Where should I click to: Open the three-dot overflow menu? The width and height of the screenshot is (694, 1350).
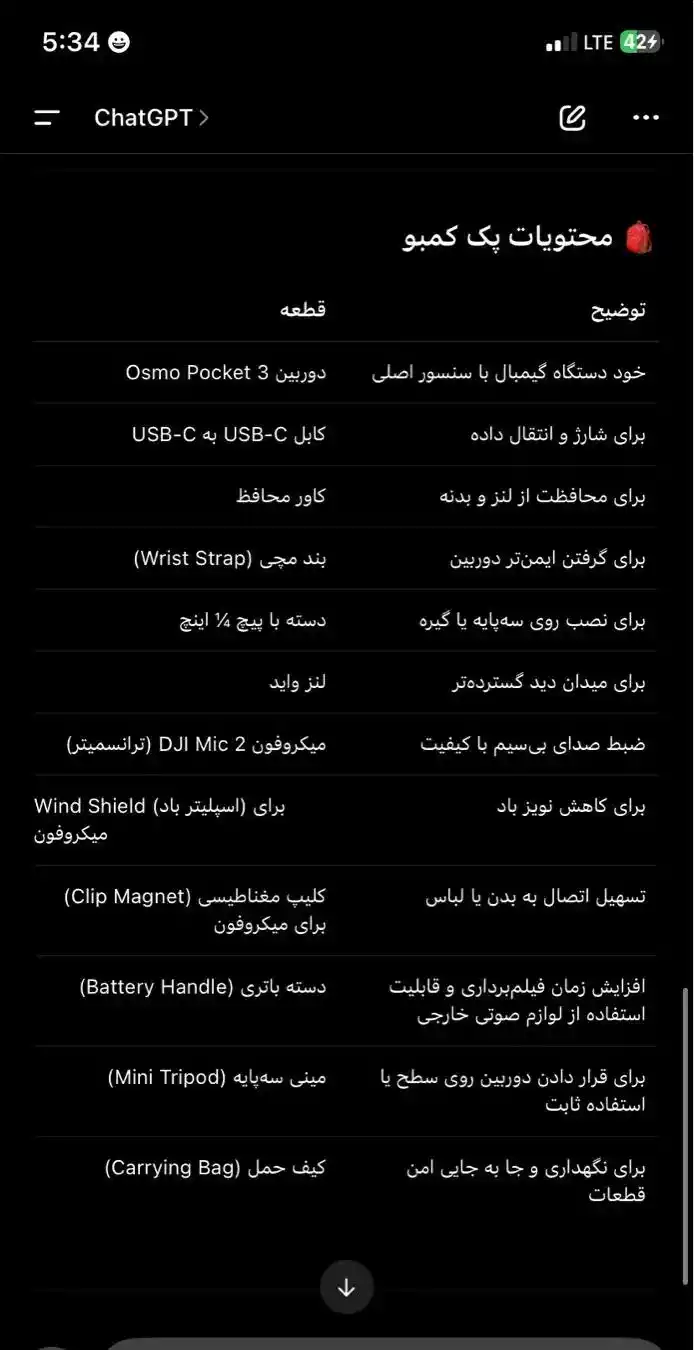coord(646,118)
